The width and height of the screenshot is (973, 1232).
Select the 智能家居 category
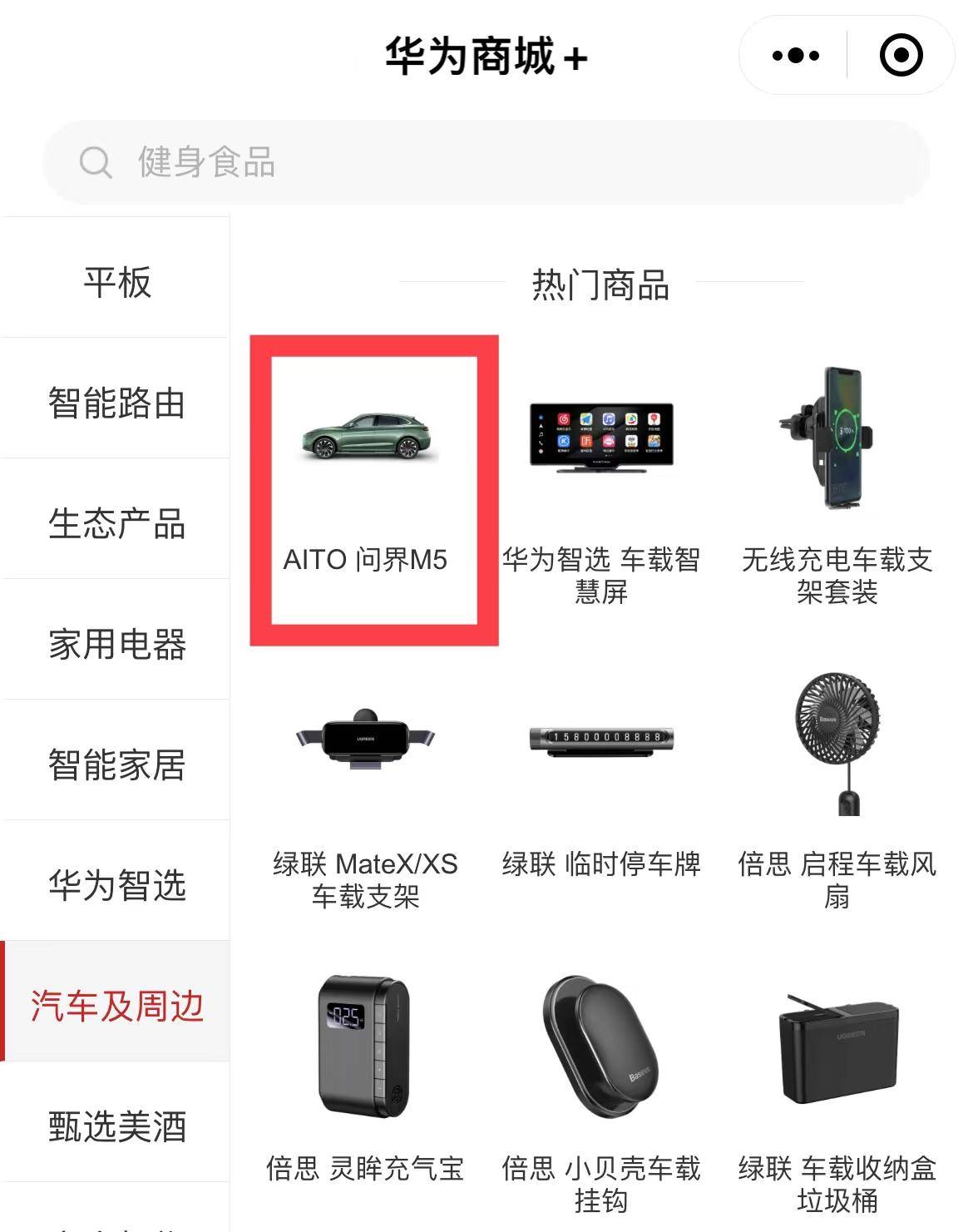tap(114, 764)
